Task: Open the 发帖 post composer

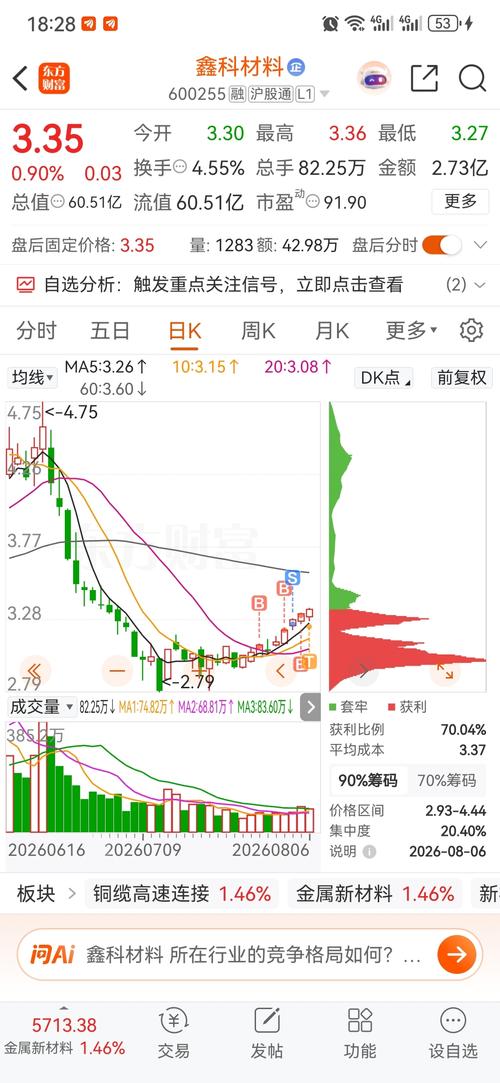Action: [267, 1034]
